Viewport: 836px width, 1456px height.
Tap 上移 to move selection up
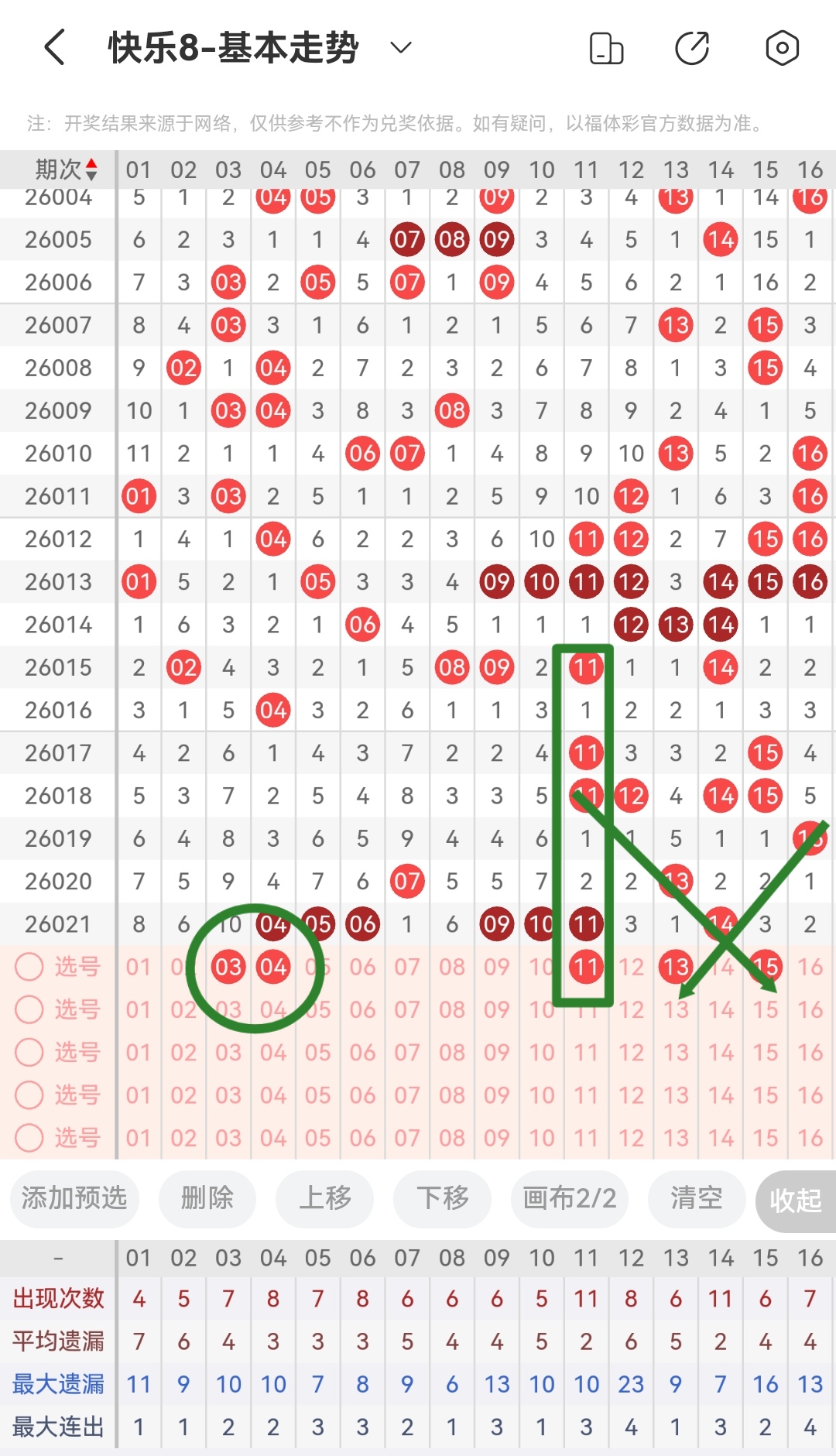click(325, 1198)
